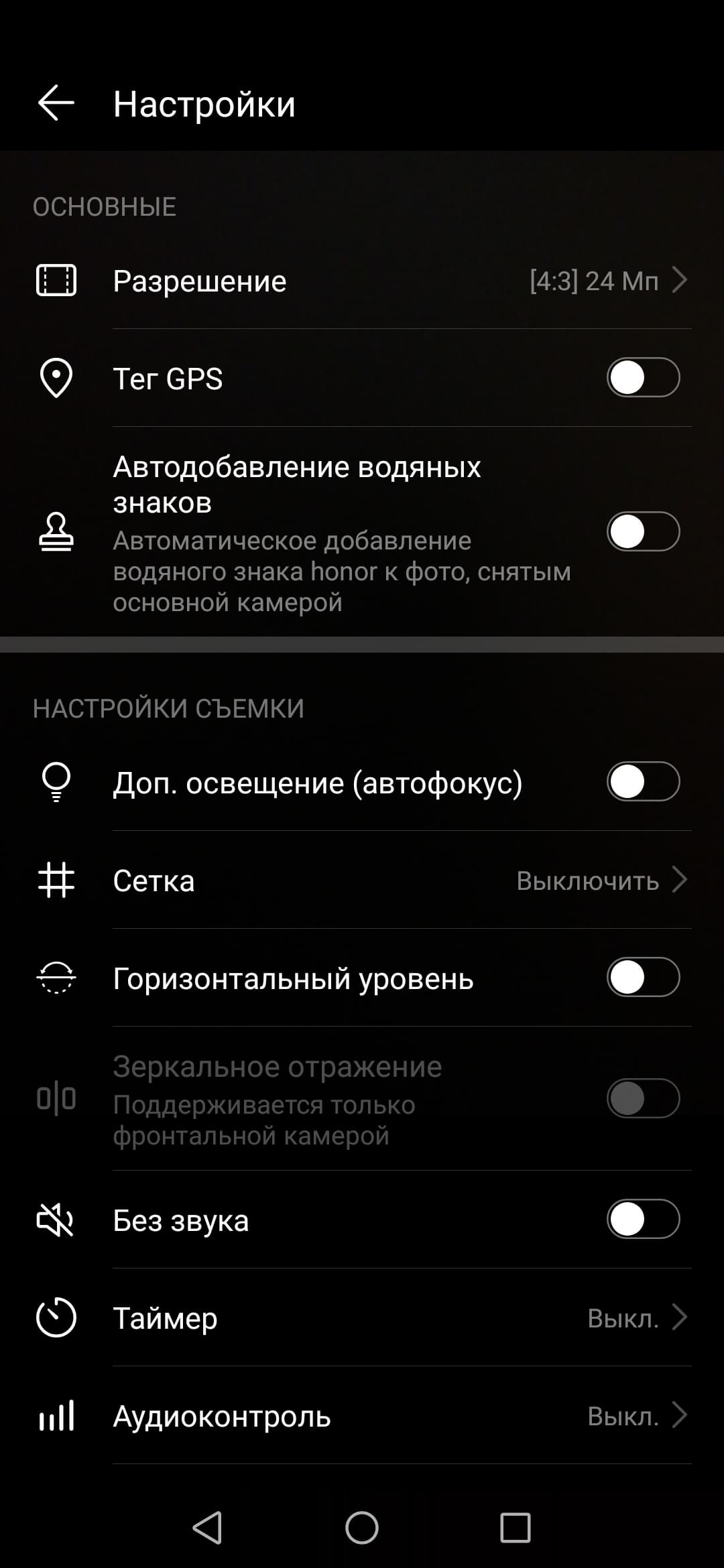Enable the Без звука mute switch
This screenshot has width=724, height=1568.
(x=643, y=1220)
